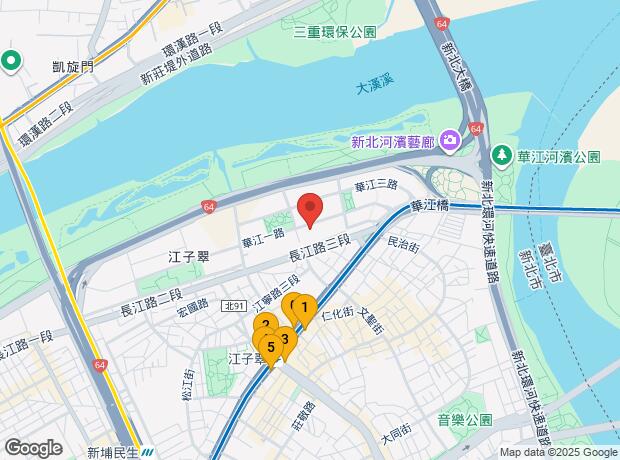
Task: Select orange marker number 1
Action: click(x=305, y=309)
